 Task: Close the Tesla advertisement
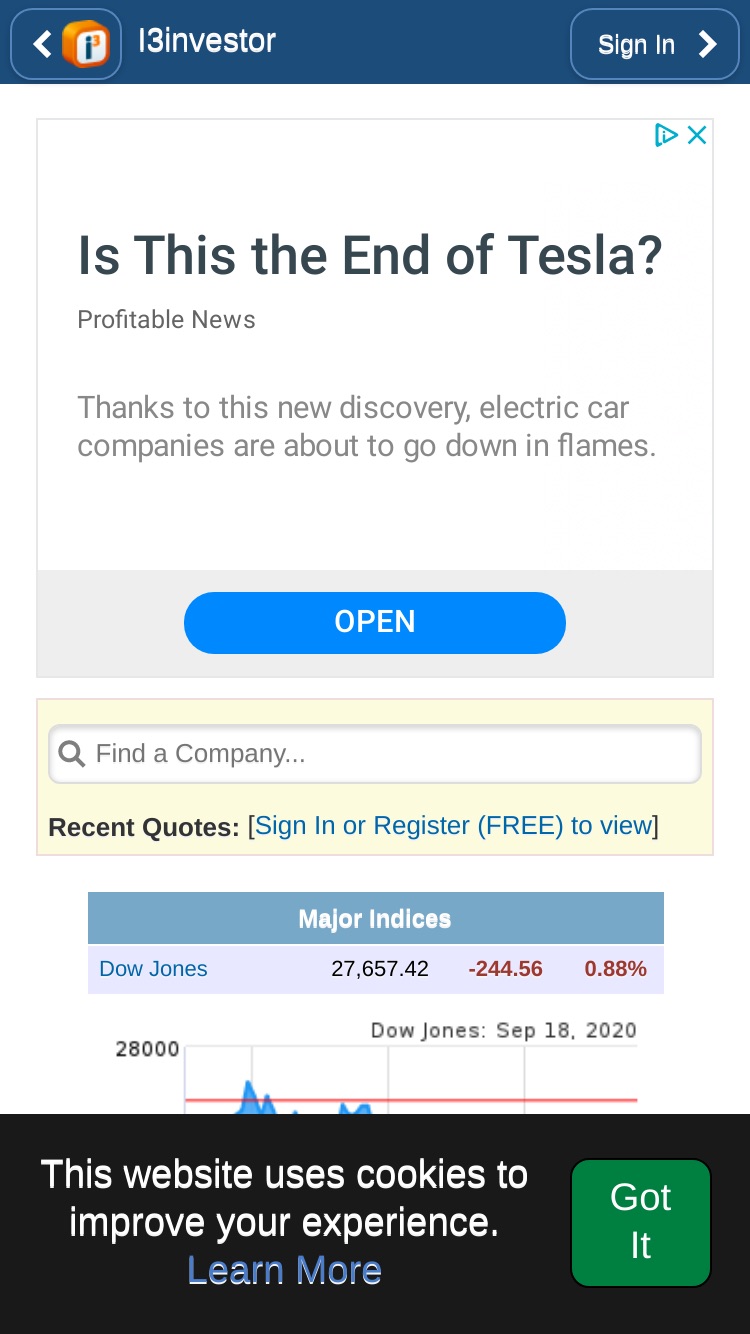(697, 135)
